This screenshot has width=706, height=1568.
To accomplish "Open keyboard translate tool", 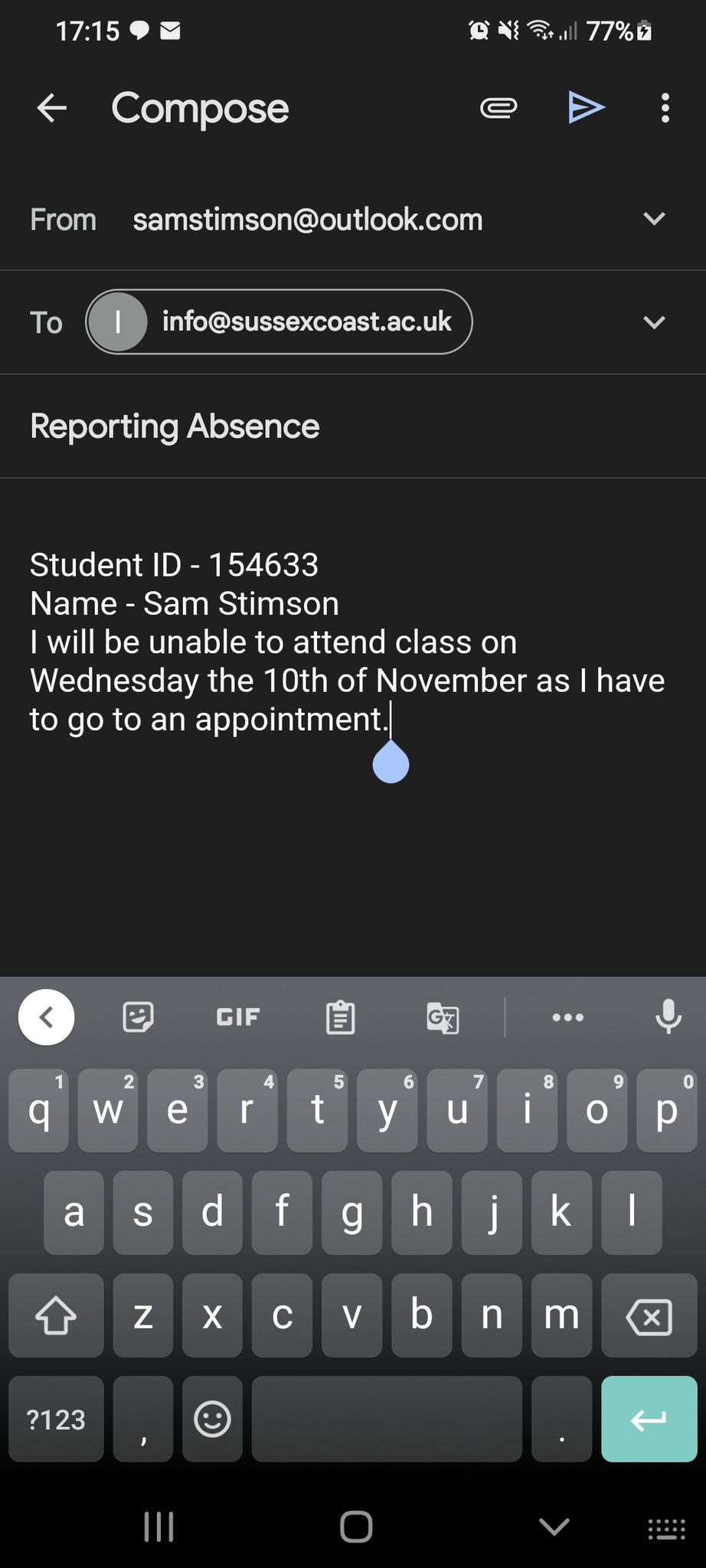I will pyautogui.click(x=443, y=1017).
